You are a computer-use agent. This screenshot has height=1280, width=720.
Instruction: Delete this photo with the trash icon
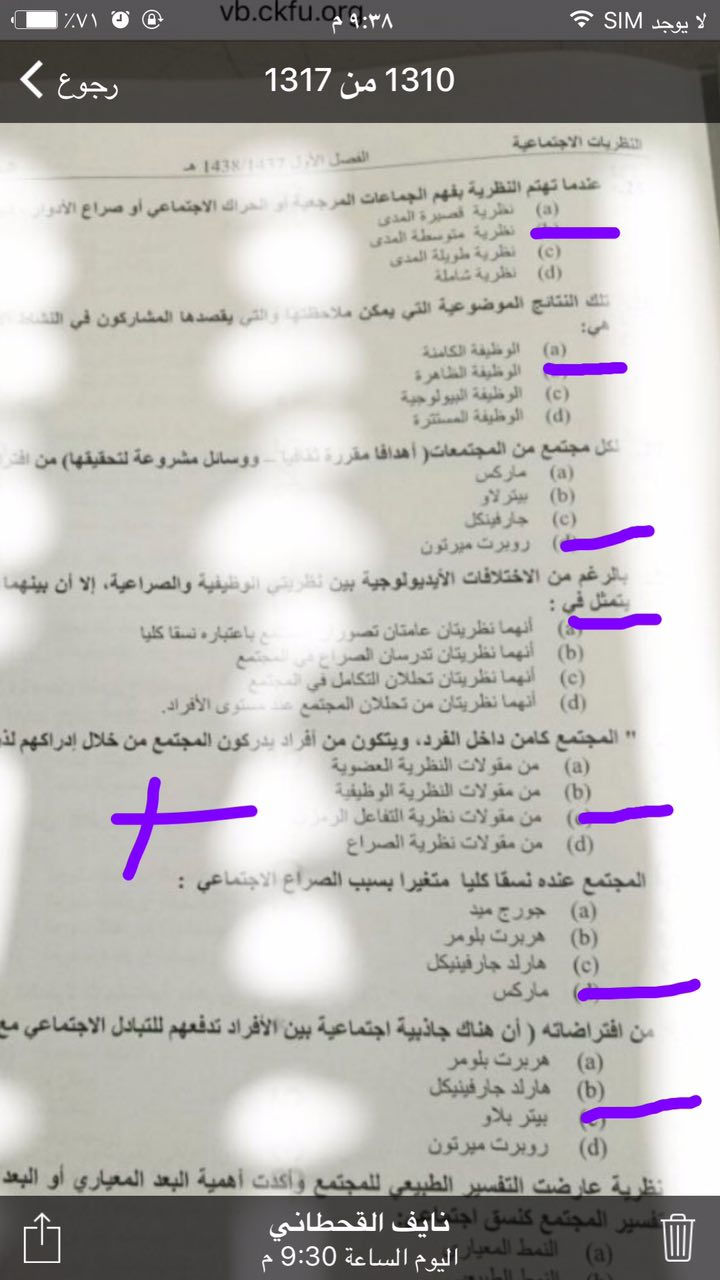coord(677,1238)
